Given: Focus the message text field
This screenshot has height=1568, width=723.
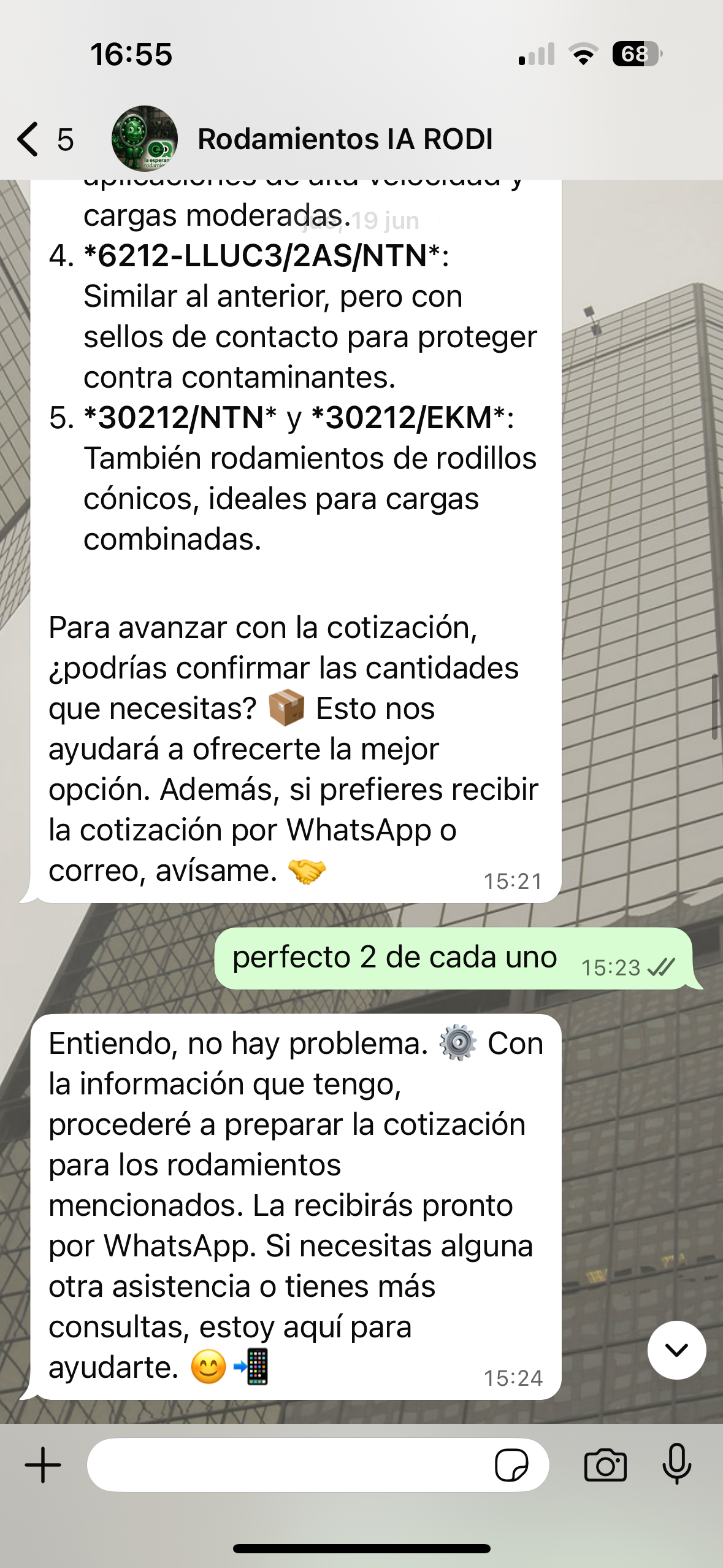Looking at the screenshot, I should [288, 1465].
